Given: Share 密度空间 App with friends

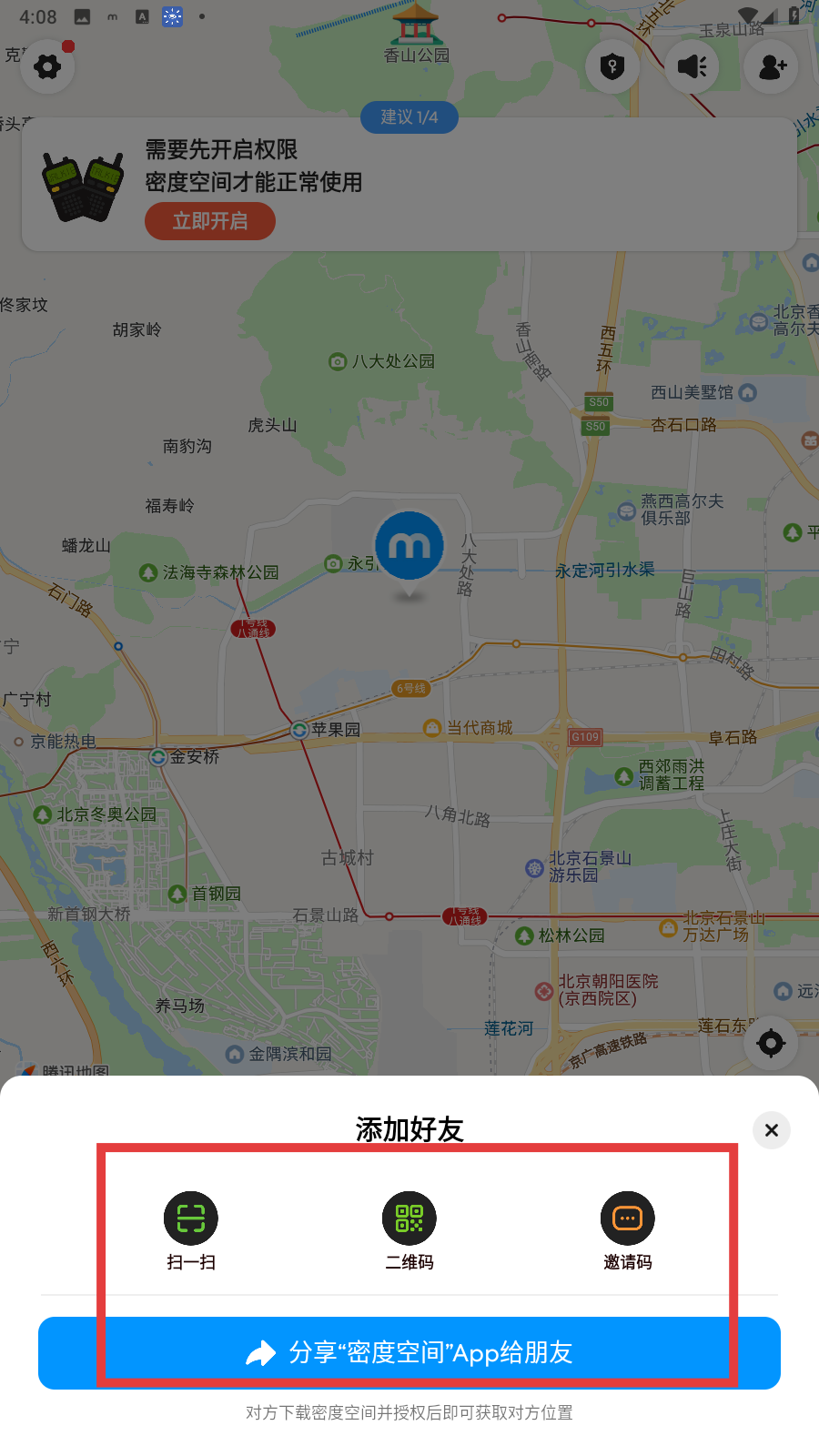Looking at the screenshot, I should coord(409,1353).
